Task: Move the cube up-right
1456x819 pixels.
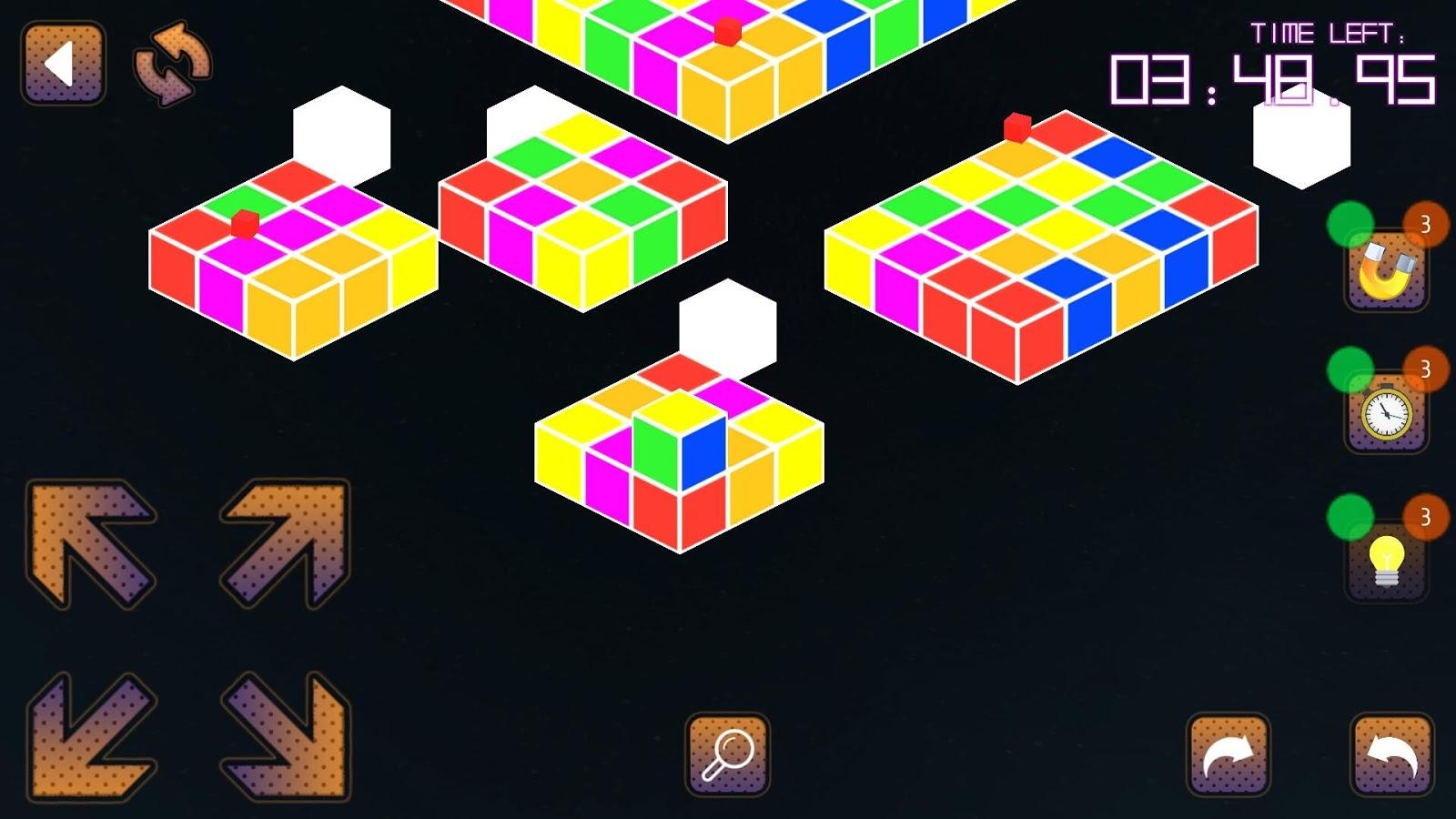Action: tap(285, 543)
